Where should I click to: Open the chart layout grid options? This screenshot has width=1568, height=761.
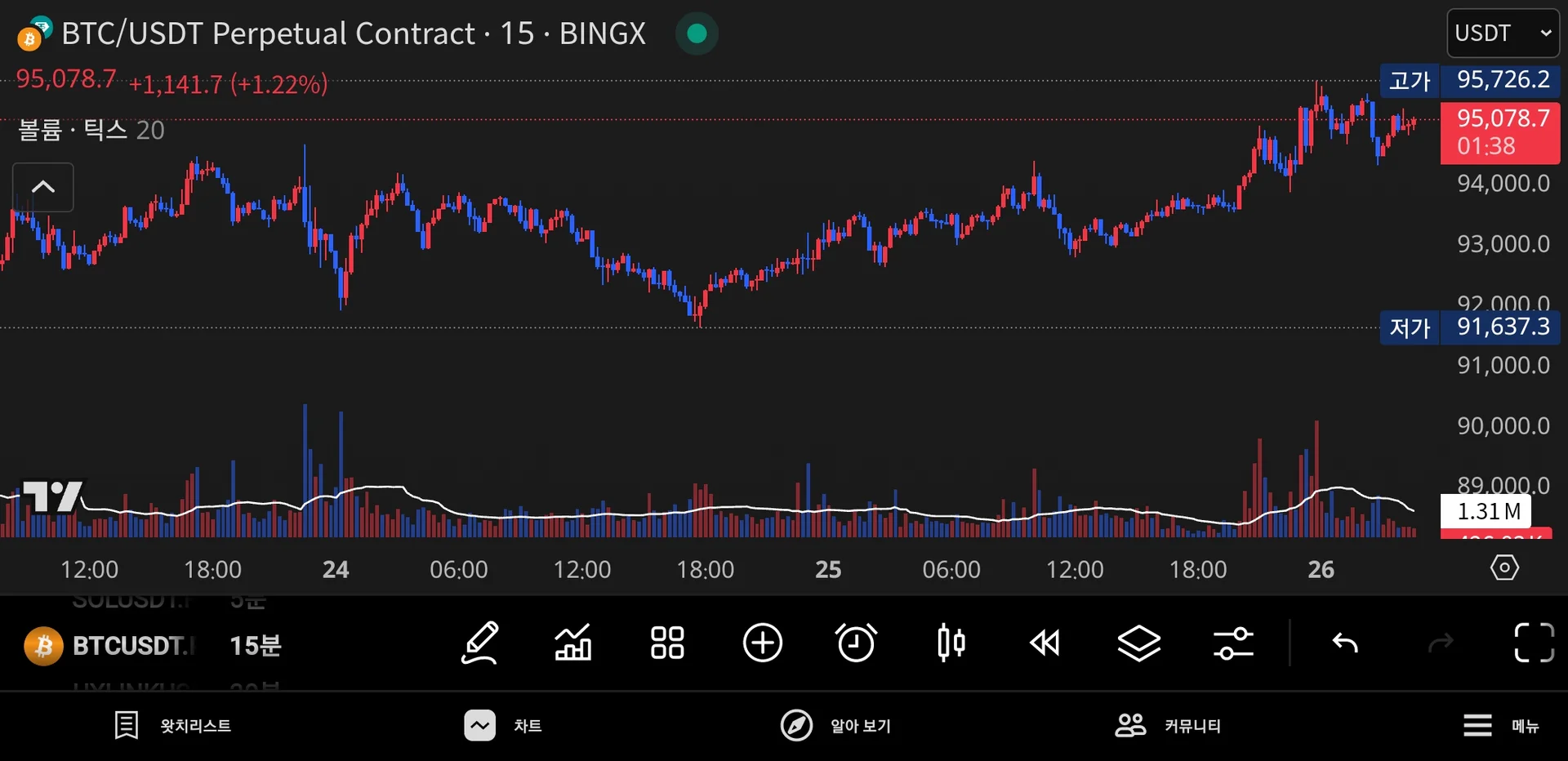pos(667,643)
